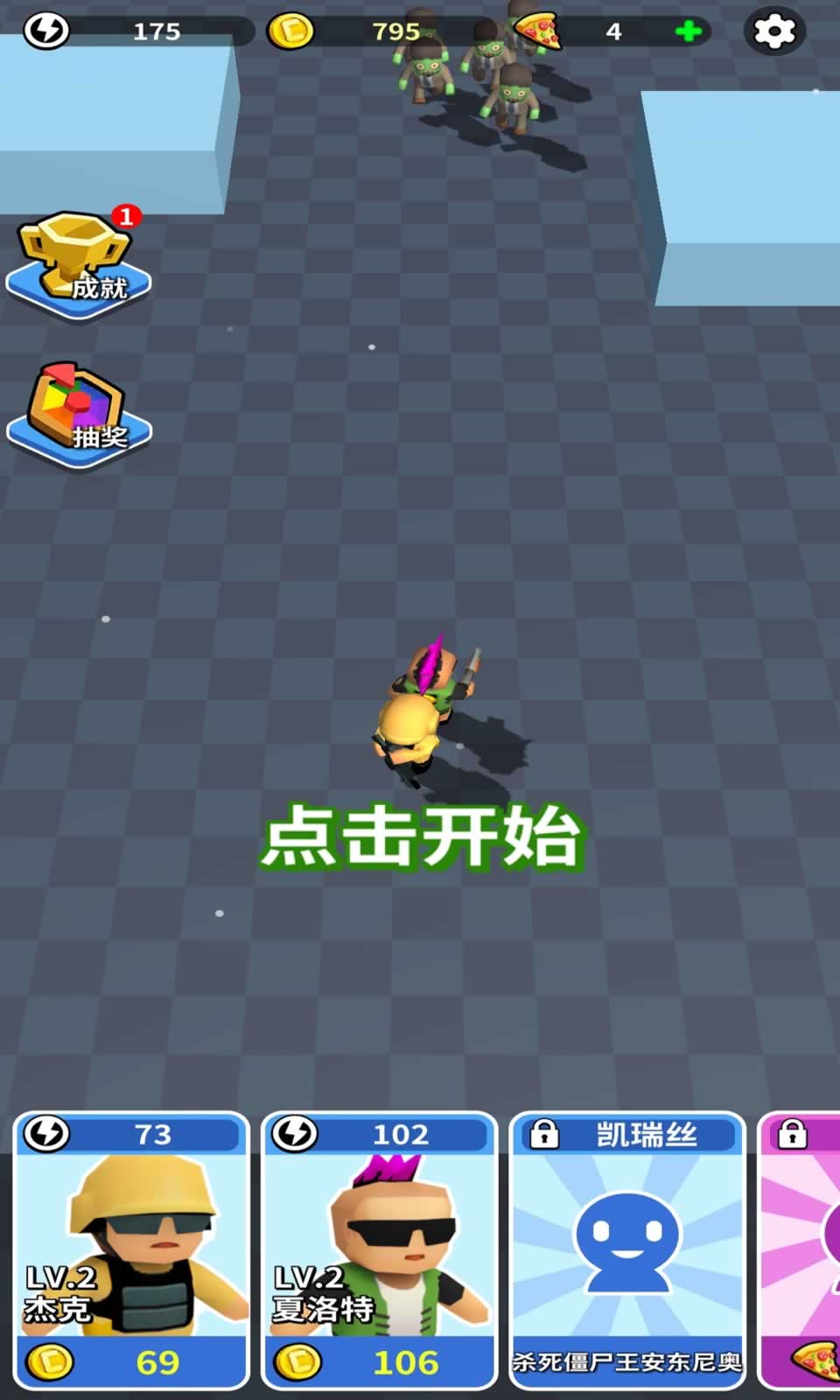Tap the green plus to buy more pizza
This screenshot has width=840, height=1400.
[689, 31]
